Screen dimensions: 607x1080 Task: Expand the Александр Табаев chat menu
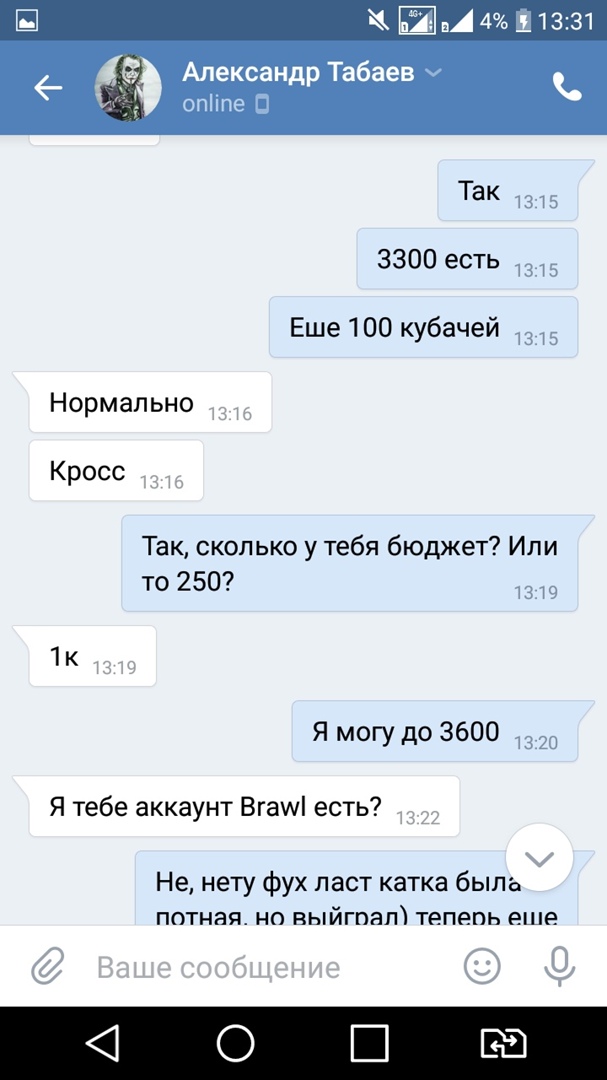433,72
